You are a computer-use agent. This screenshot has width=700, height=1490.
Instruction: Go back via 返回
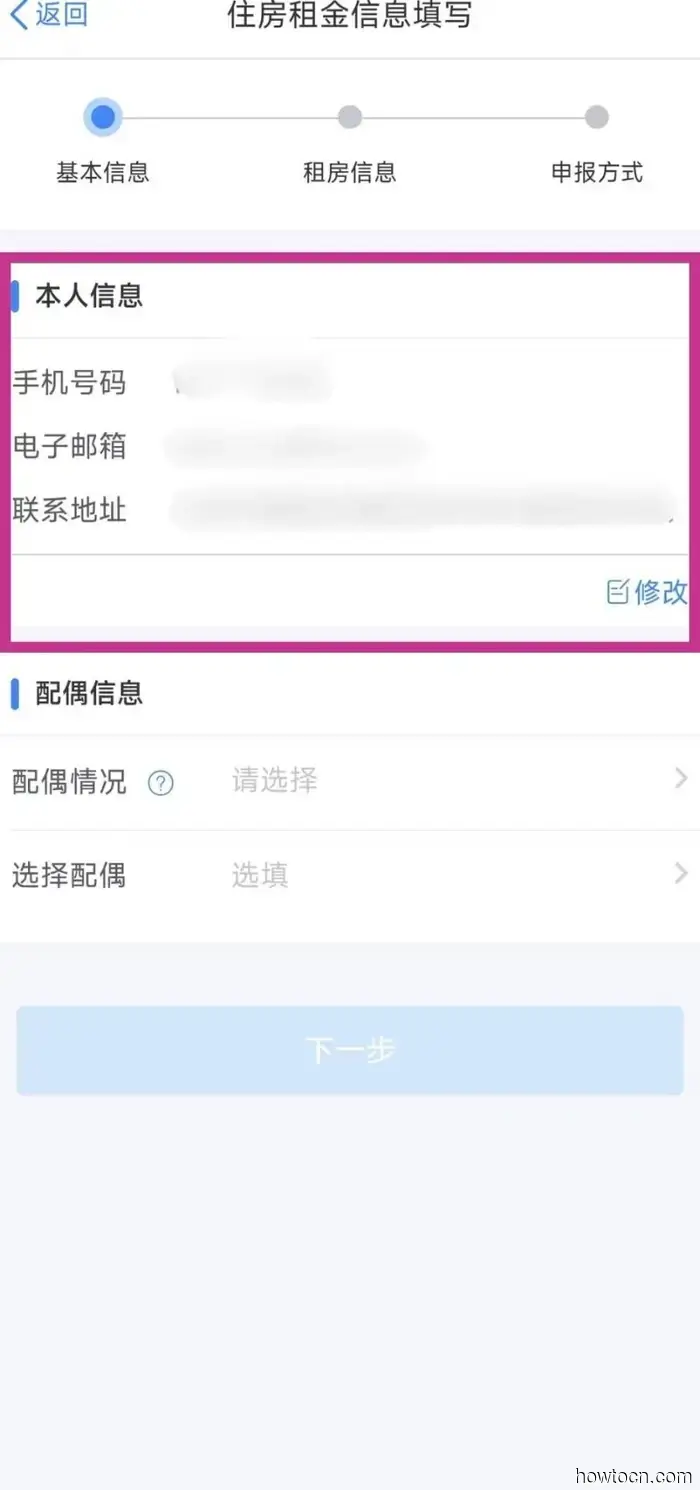[x=48, y=14]
